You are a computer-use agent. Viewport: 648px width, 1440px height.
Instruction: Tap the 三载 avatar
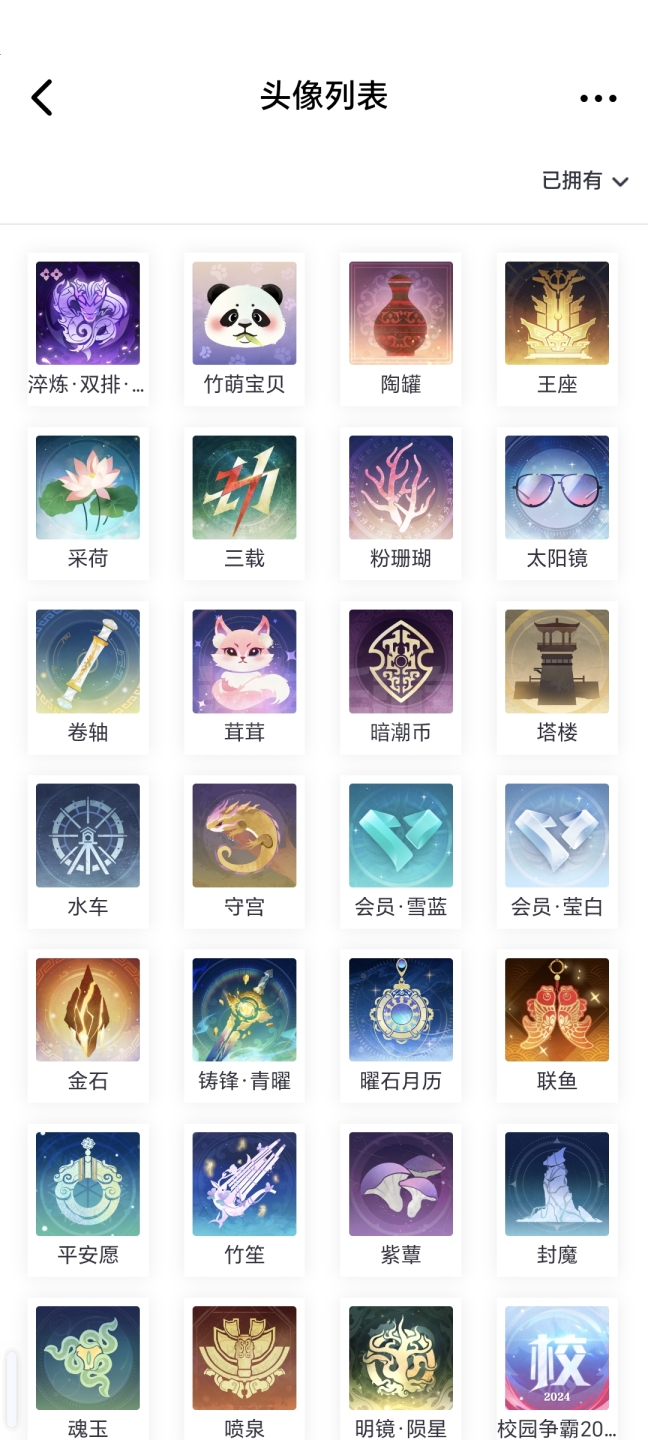244,487
